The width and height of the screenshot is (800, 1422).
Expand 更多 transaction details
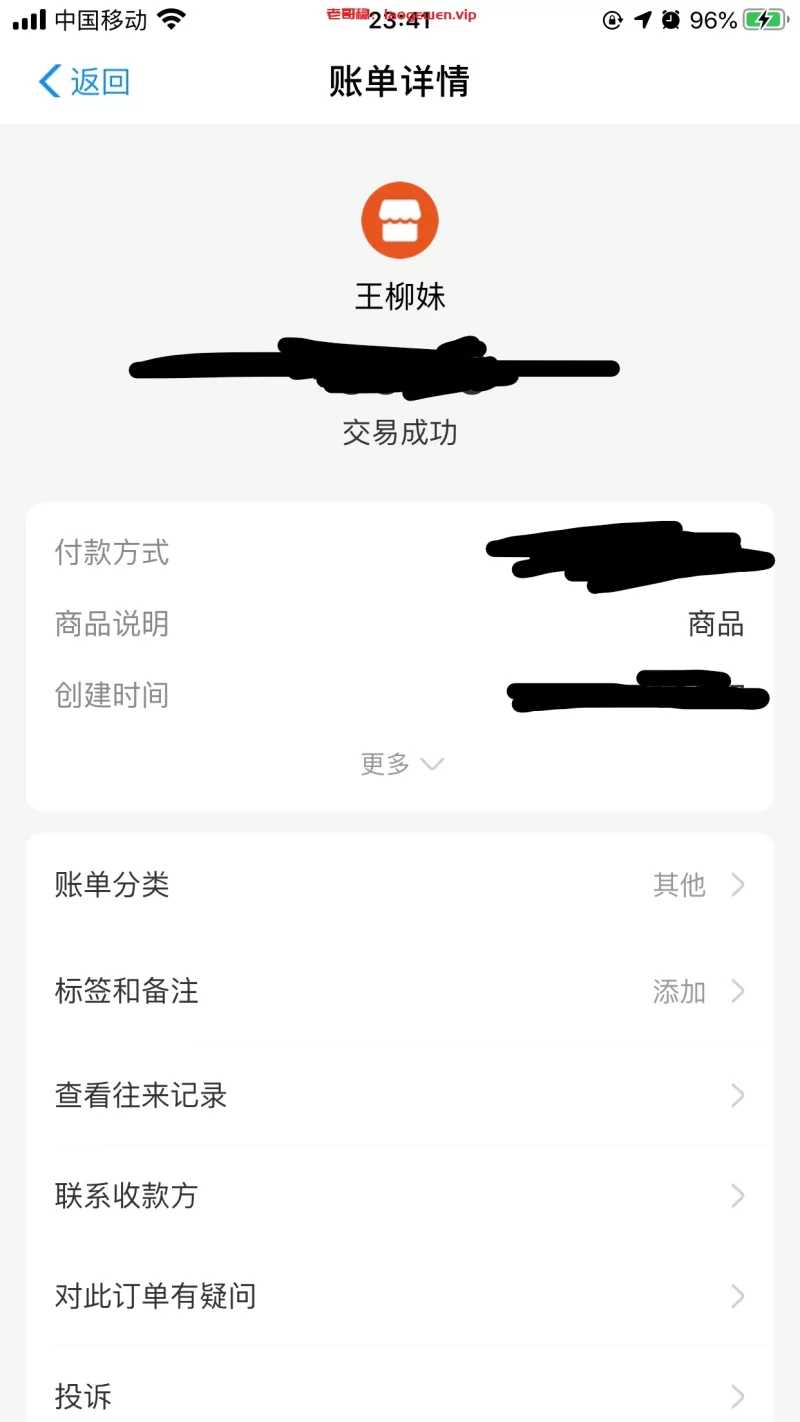click(x=401, y=764)
